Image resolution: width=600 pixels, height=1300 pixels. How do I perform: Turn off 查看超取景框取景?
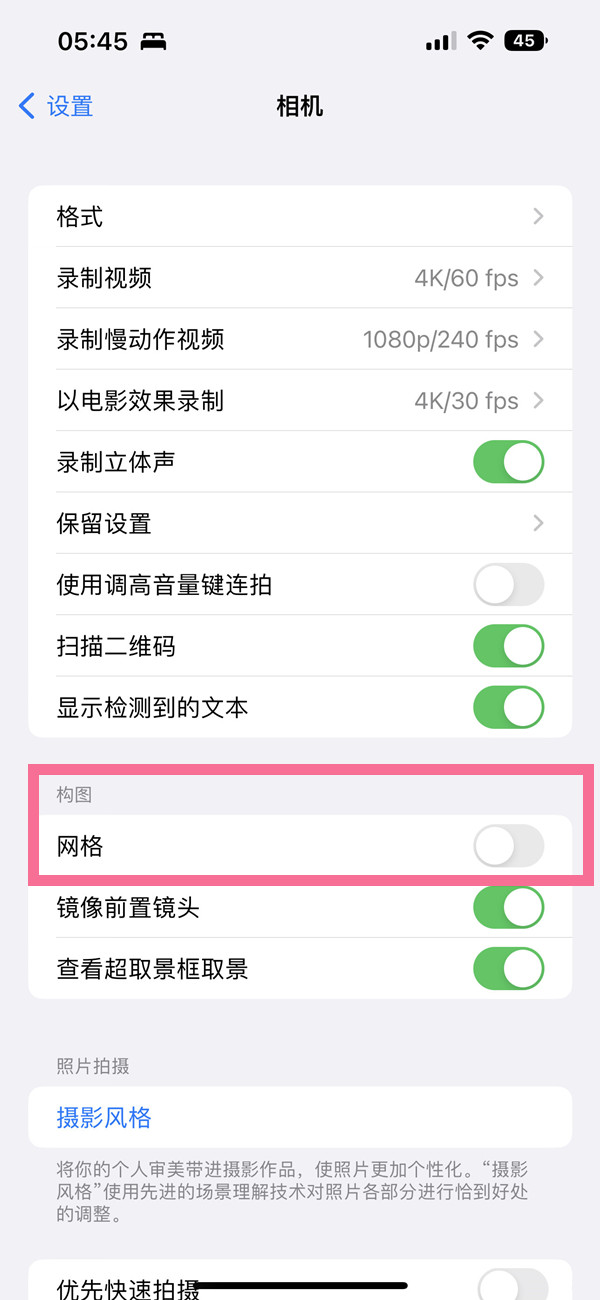click(x=508, y=969)
